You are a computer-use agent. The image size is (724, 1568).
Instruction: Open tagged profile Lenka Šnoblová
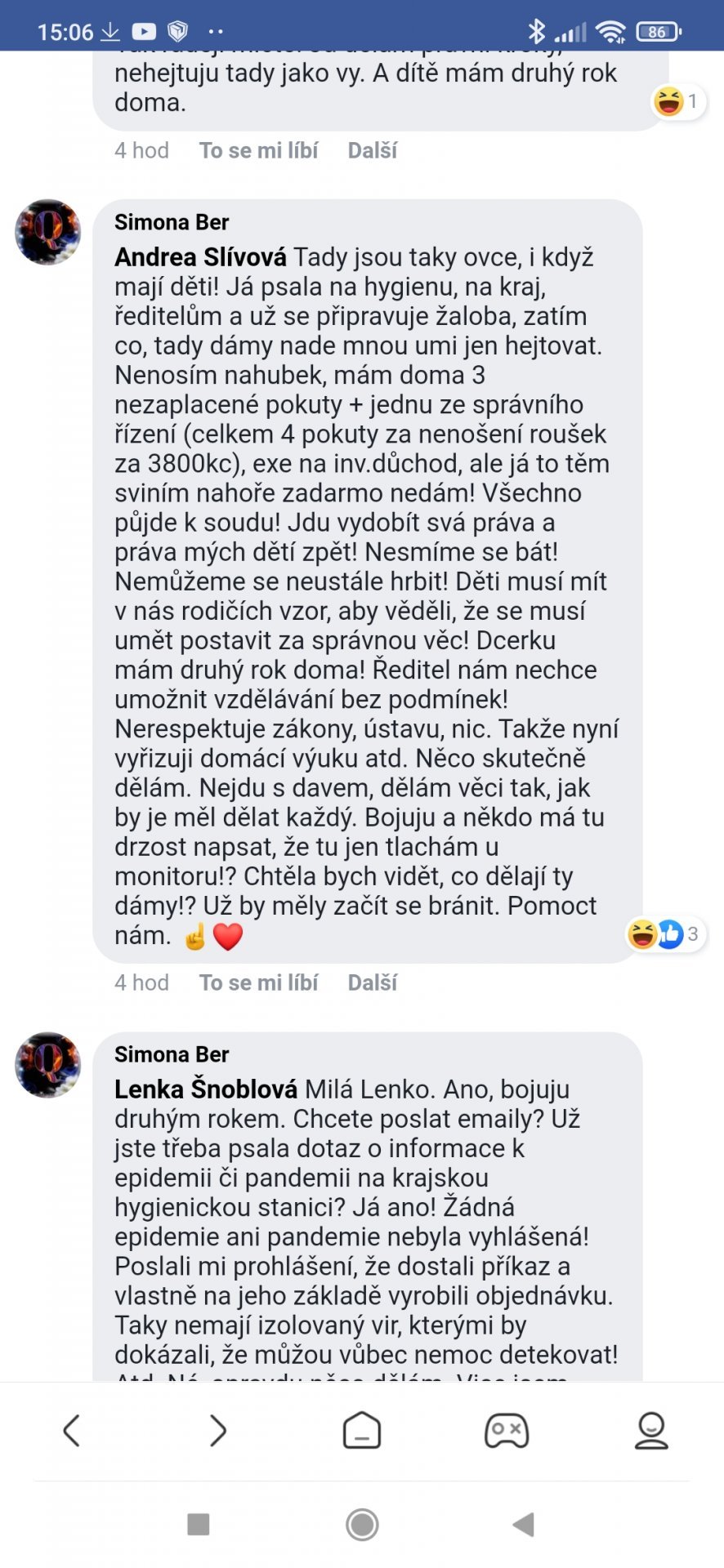(206, 1089)
